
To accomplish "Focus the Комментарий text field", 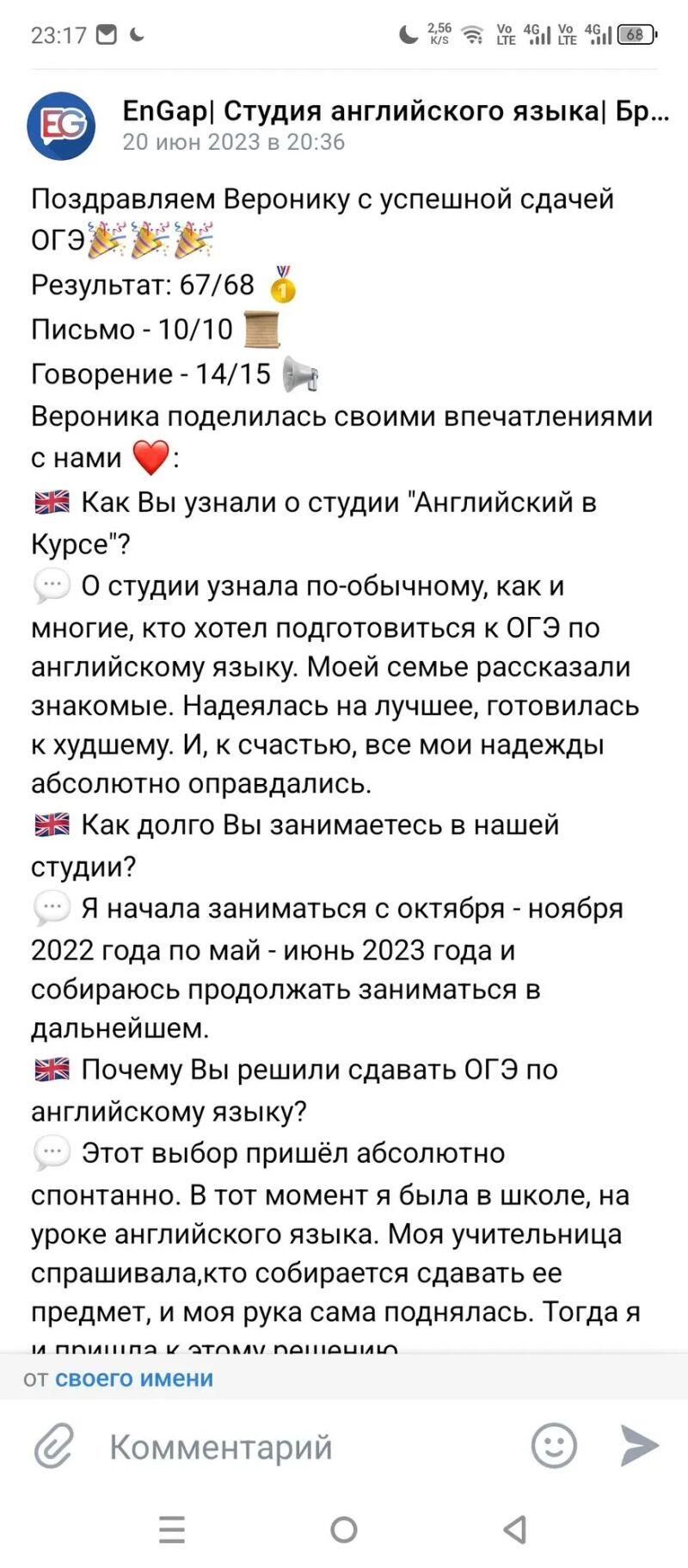I will tap(301, 1447).
